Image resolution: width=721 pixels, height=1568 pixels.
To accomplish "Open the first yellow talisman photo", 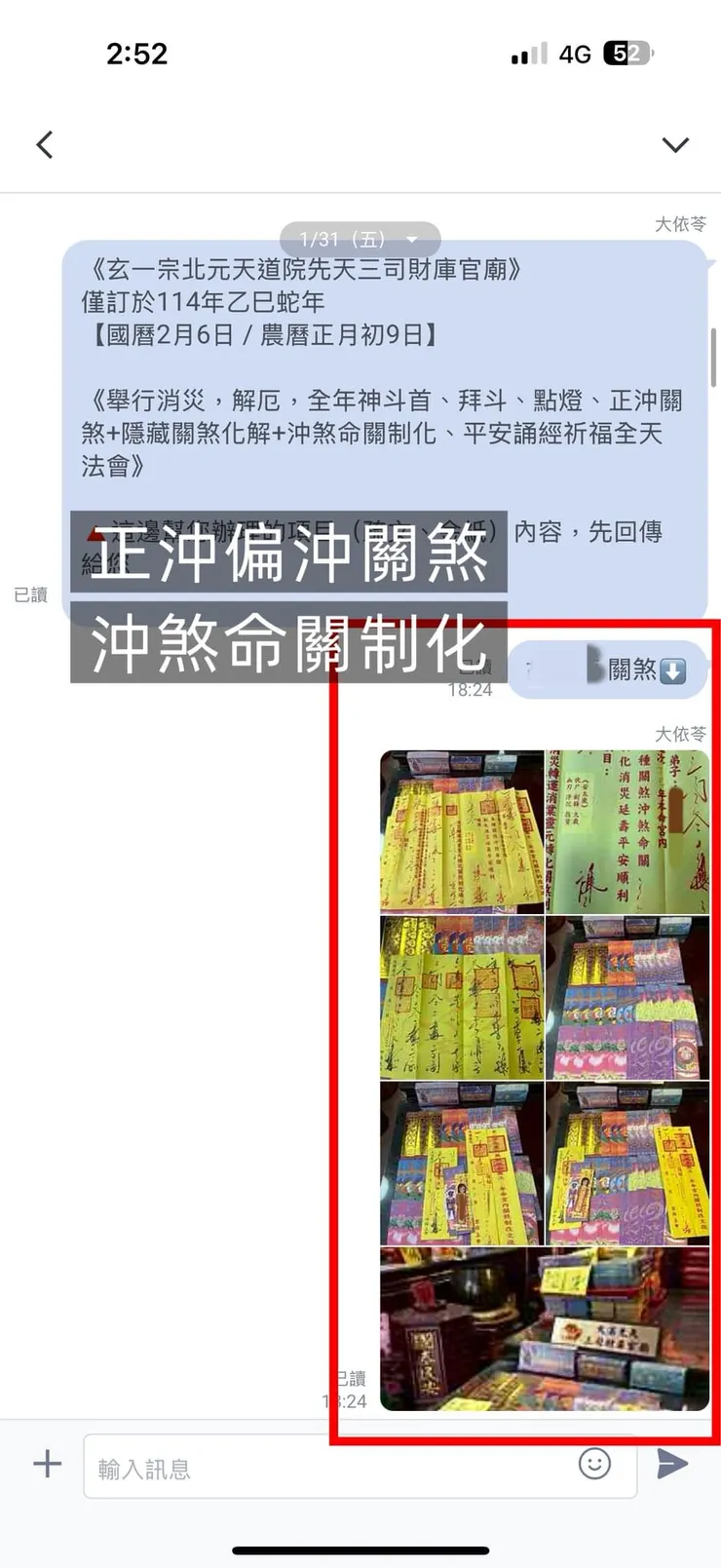I will point(462,831).
